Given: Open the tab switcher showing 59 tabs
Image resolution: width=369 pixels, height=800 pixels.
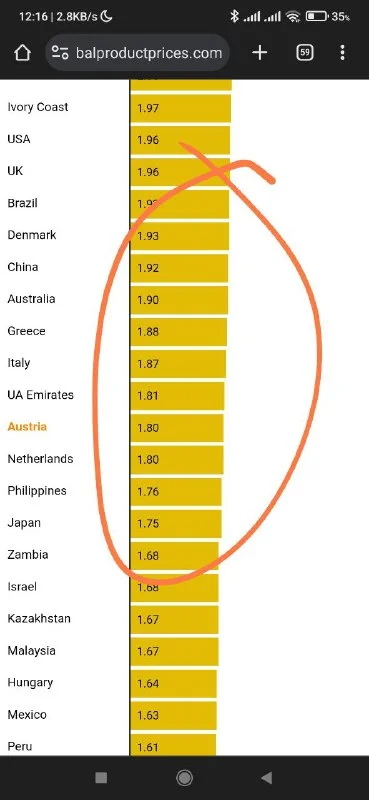Looking at the screenshot, I should pyautogui.click(x=305, y=53).
